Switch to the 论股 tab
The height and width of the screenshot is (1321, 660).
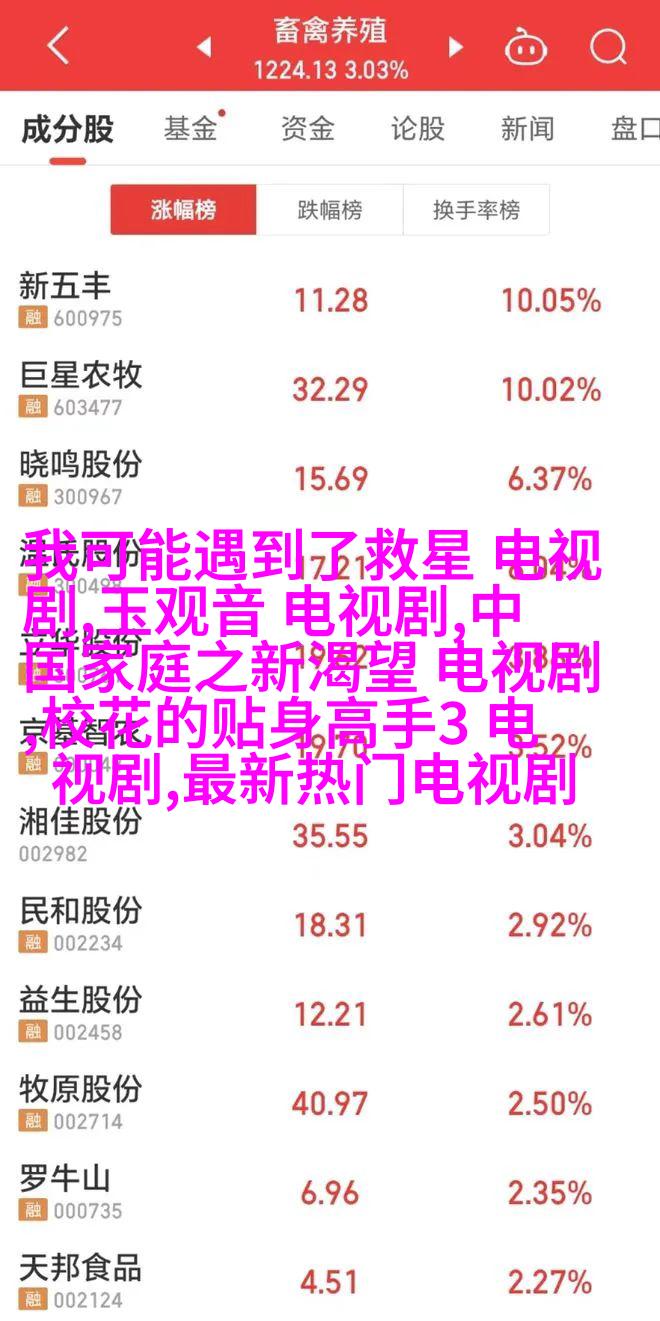coord(417,128)
